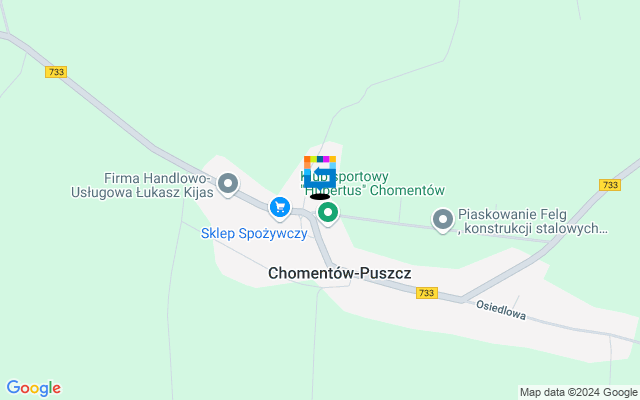Open Firma Handlowo-Usługowa Łukasz Kijas marker
The width and height of the screenshot is (640, 400).
[x=228, y=184]
